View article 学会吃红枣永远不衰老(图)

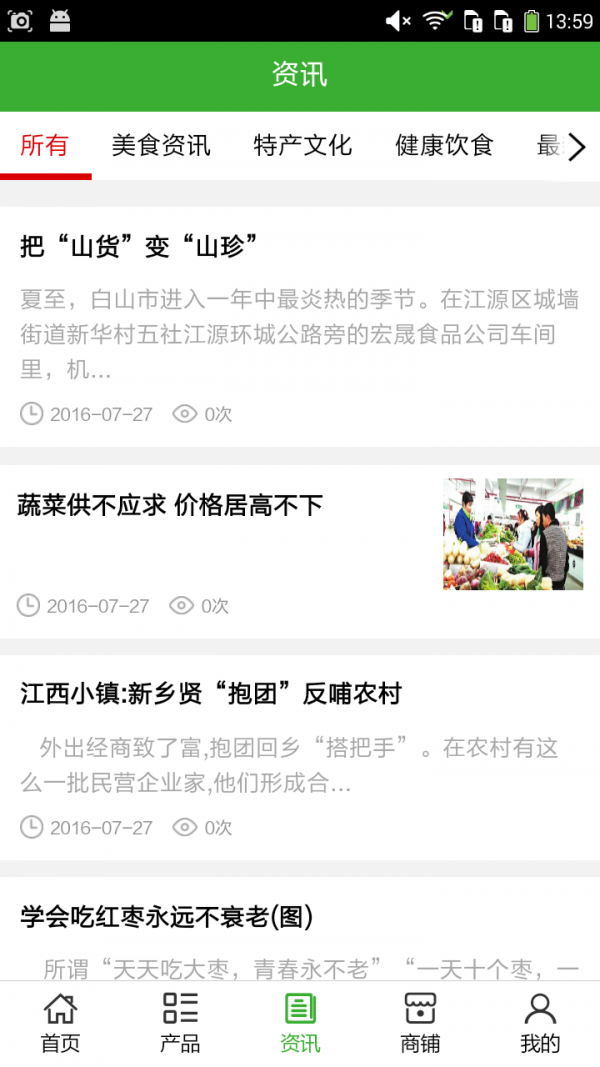coord(167,916)
